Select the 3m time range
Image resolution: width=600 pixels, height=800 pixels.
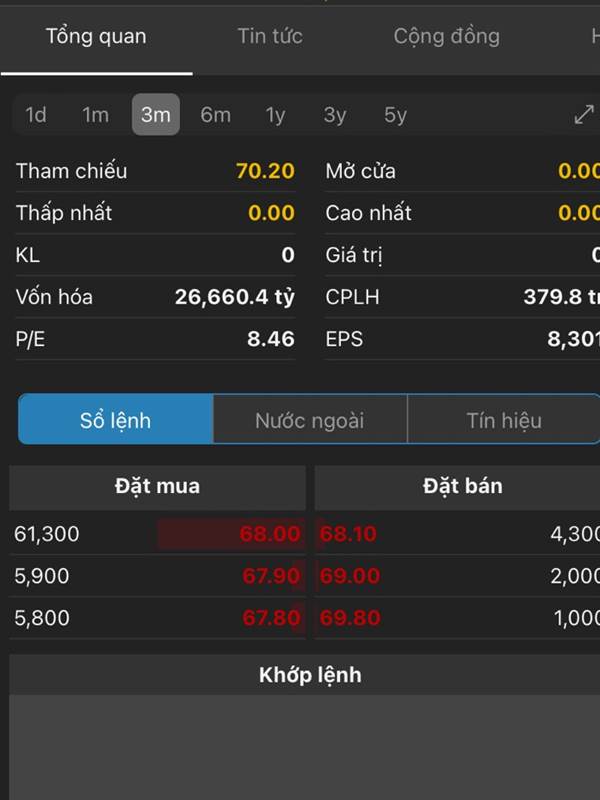coord(156,115)
